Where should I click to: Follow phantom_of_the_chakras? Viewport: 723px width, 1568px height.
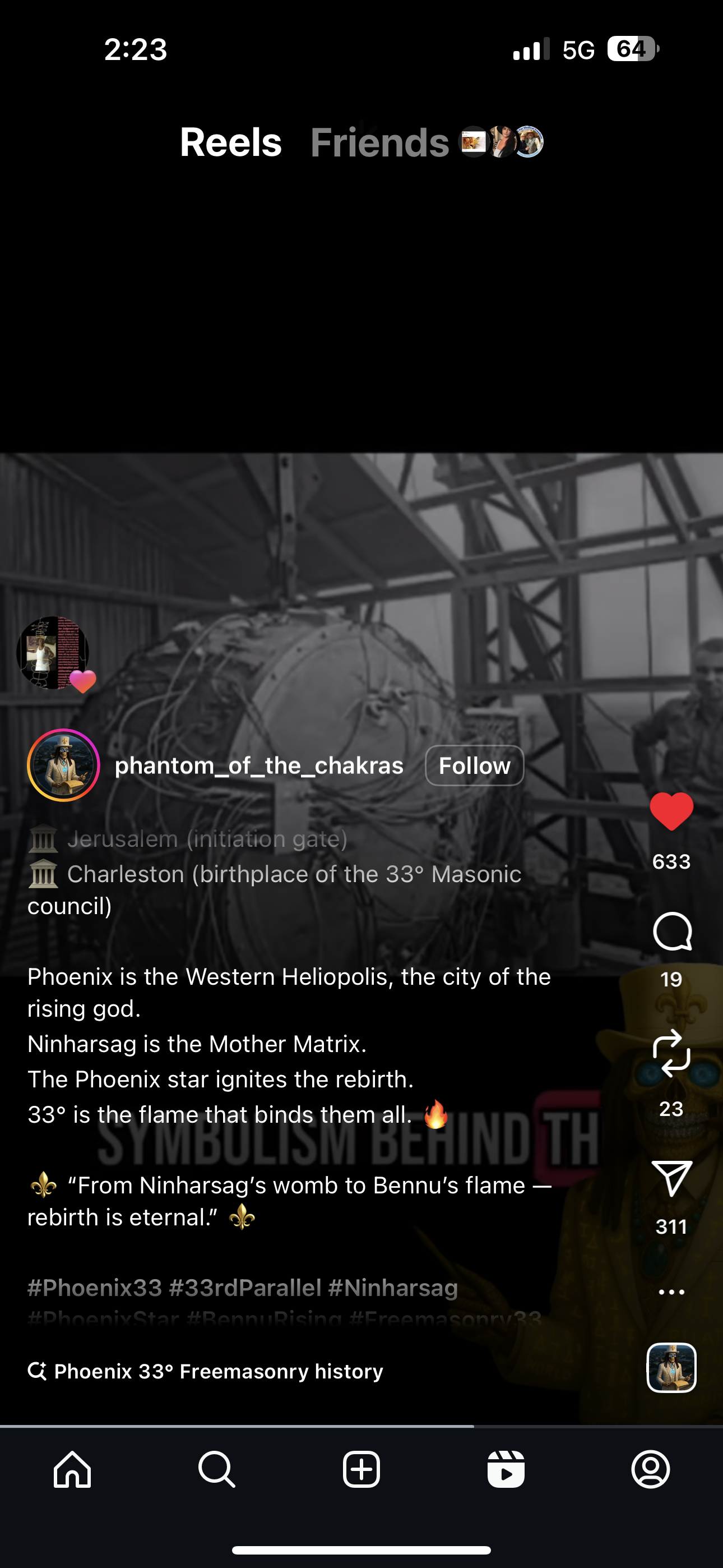pos(474,765)
